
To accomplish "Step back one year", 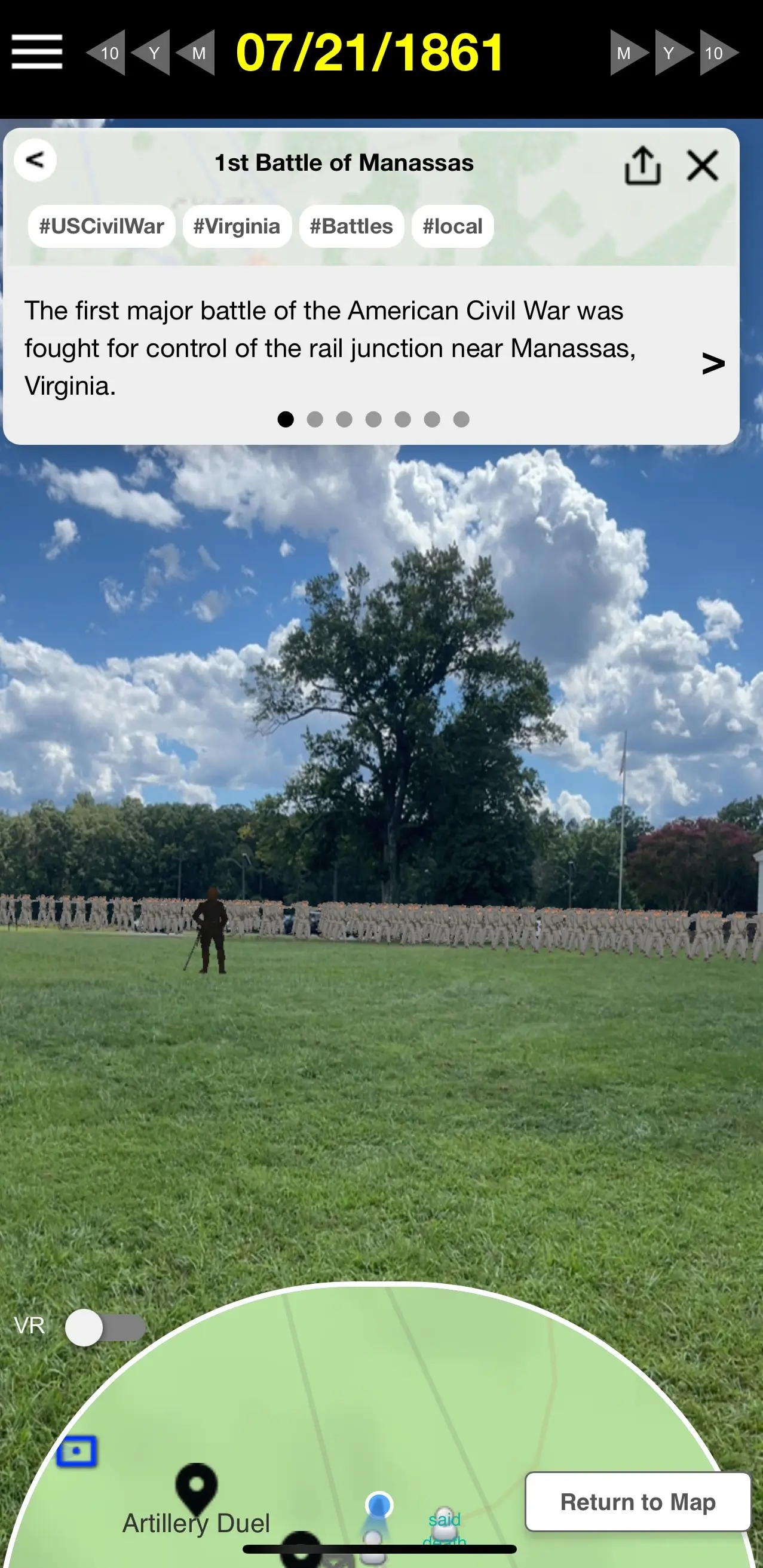I will (x=152, y=53).
